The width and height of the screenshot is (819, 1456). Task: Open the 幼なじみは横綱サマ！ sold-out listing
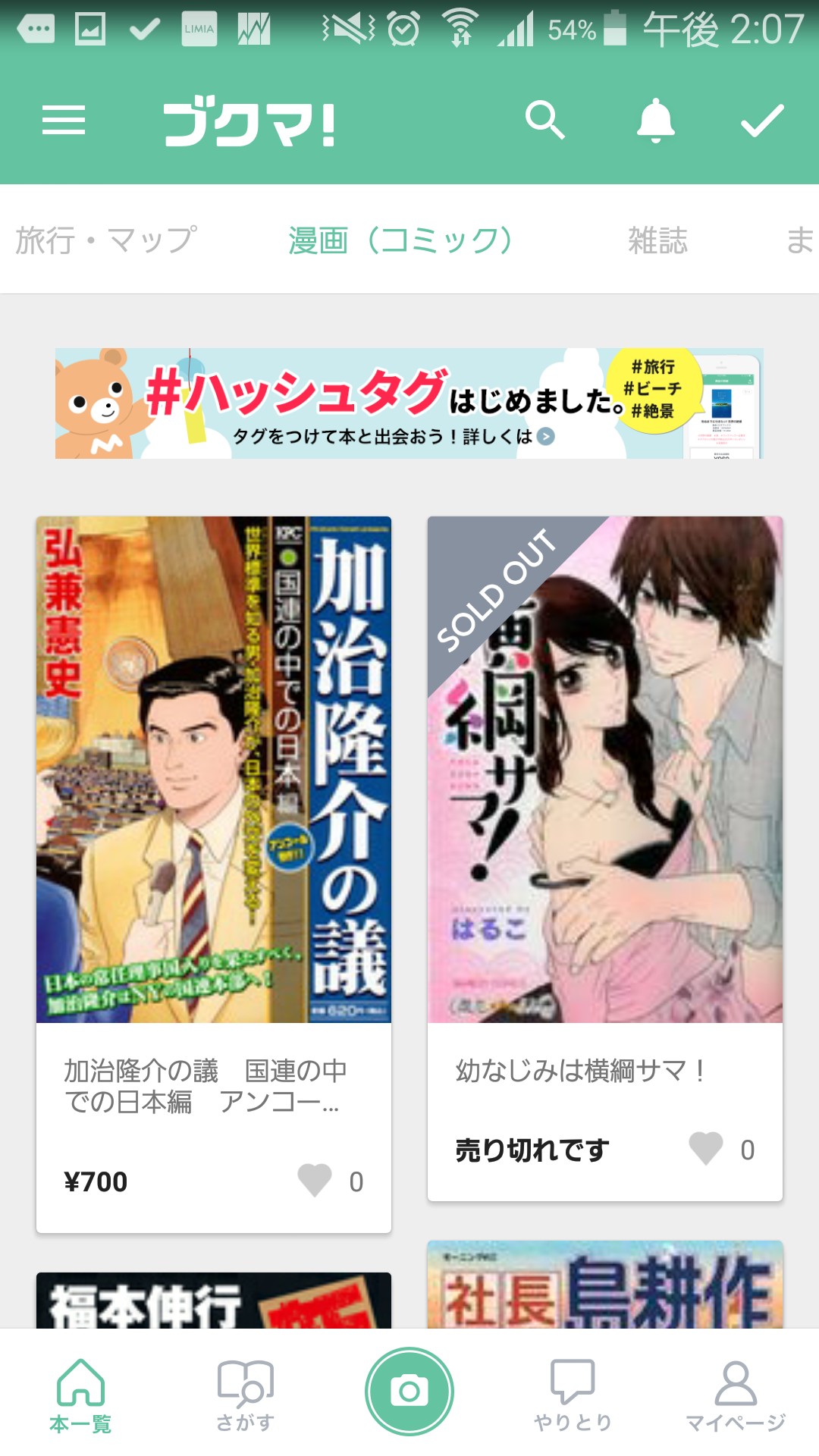605,770
